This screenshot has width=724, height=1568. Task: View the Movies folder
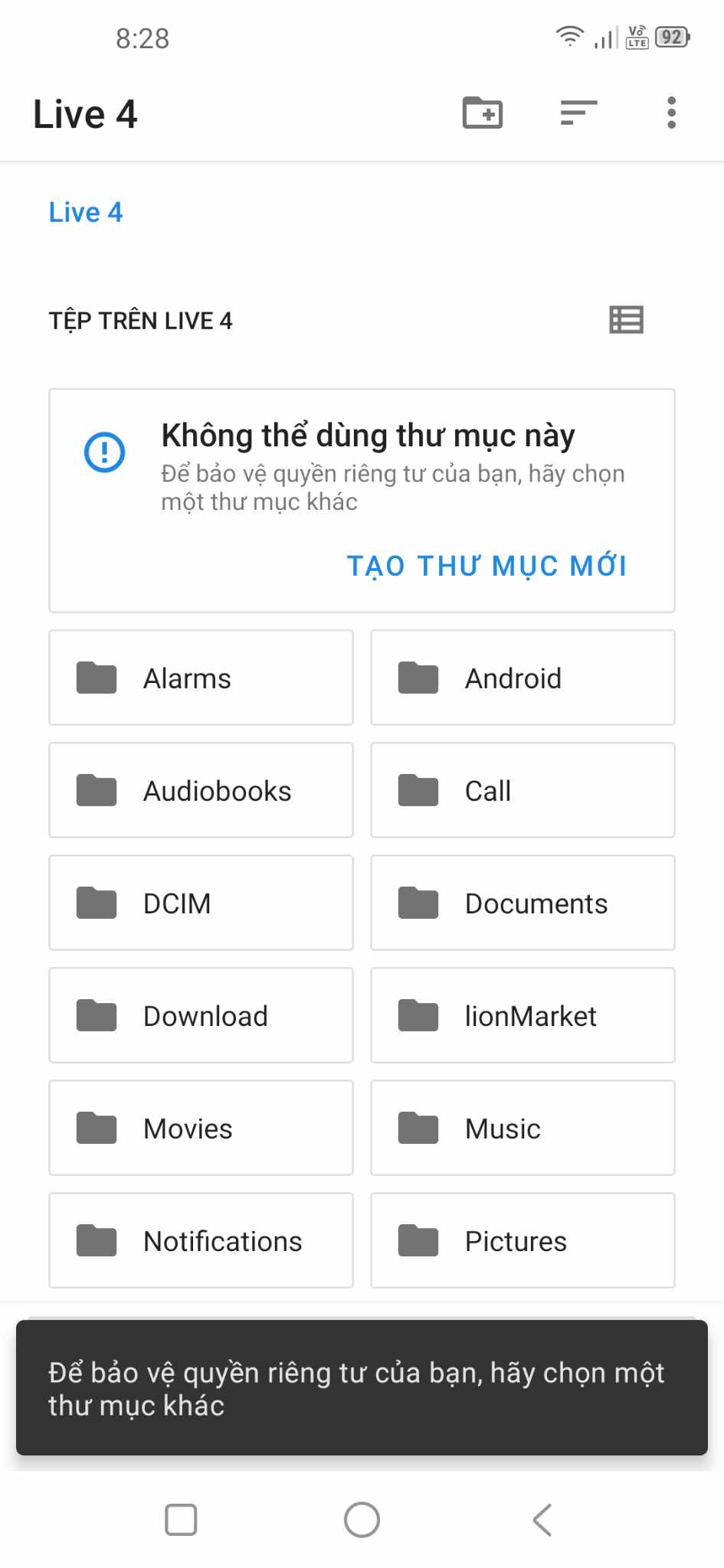201,1128
